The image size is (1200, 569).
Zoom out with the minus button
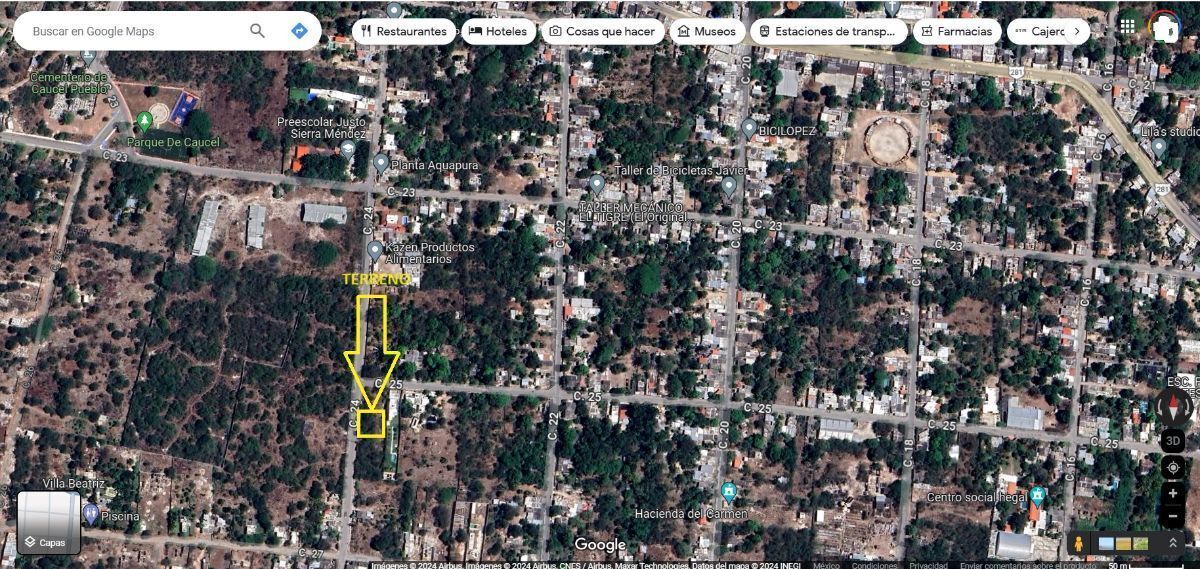[1173, 517]
